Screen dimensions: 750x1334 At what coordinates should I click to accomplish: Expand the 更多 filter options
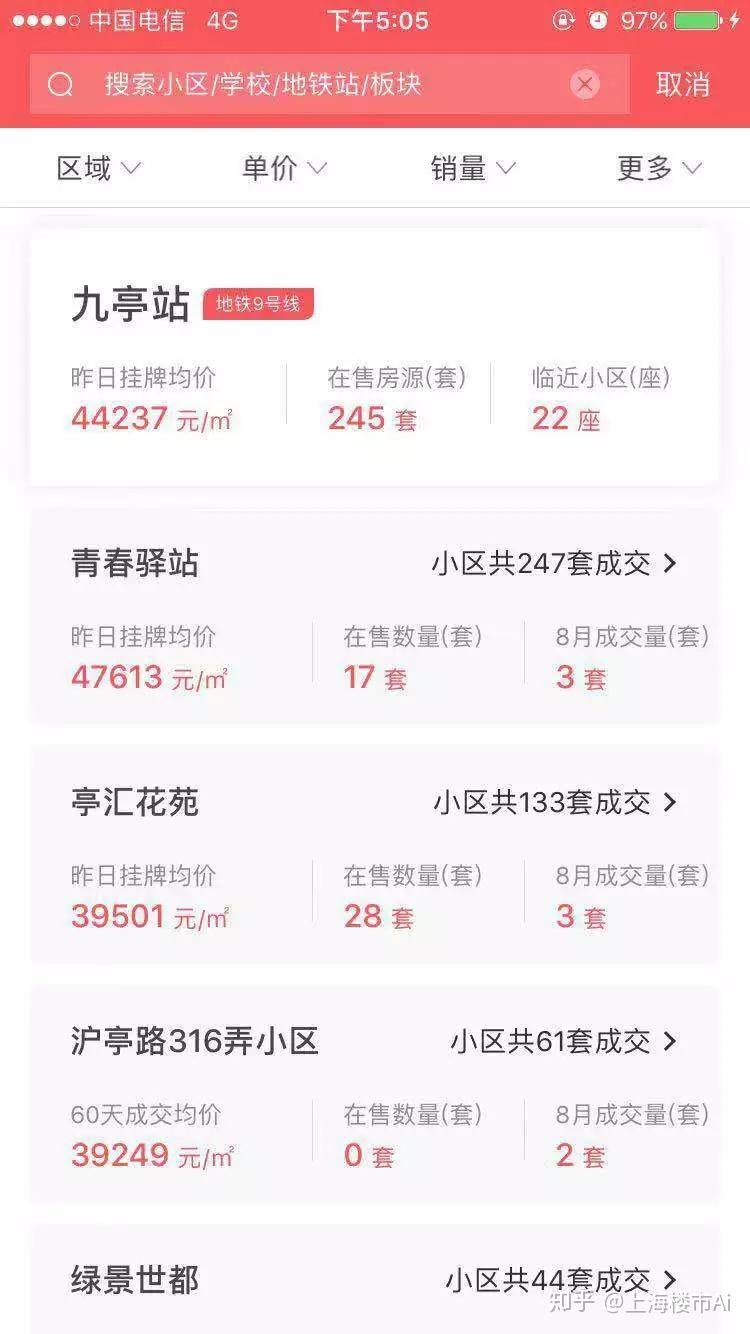659,168
